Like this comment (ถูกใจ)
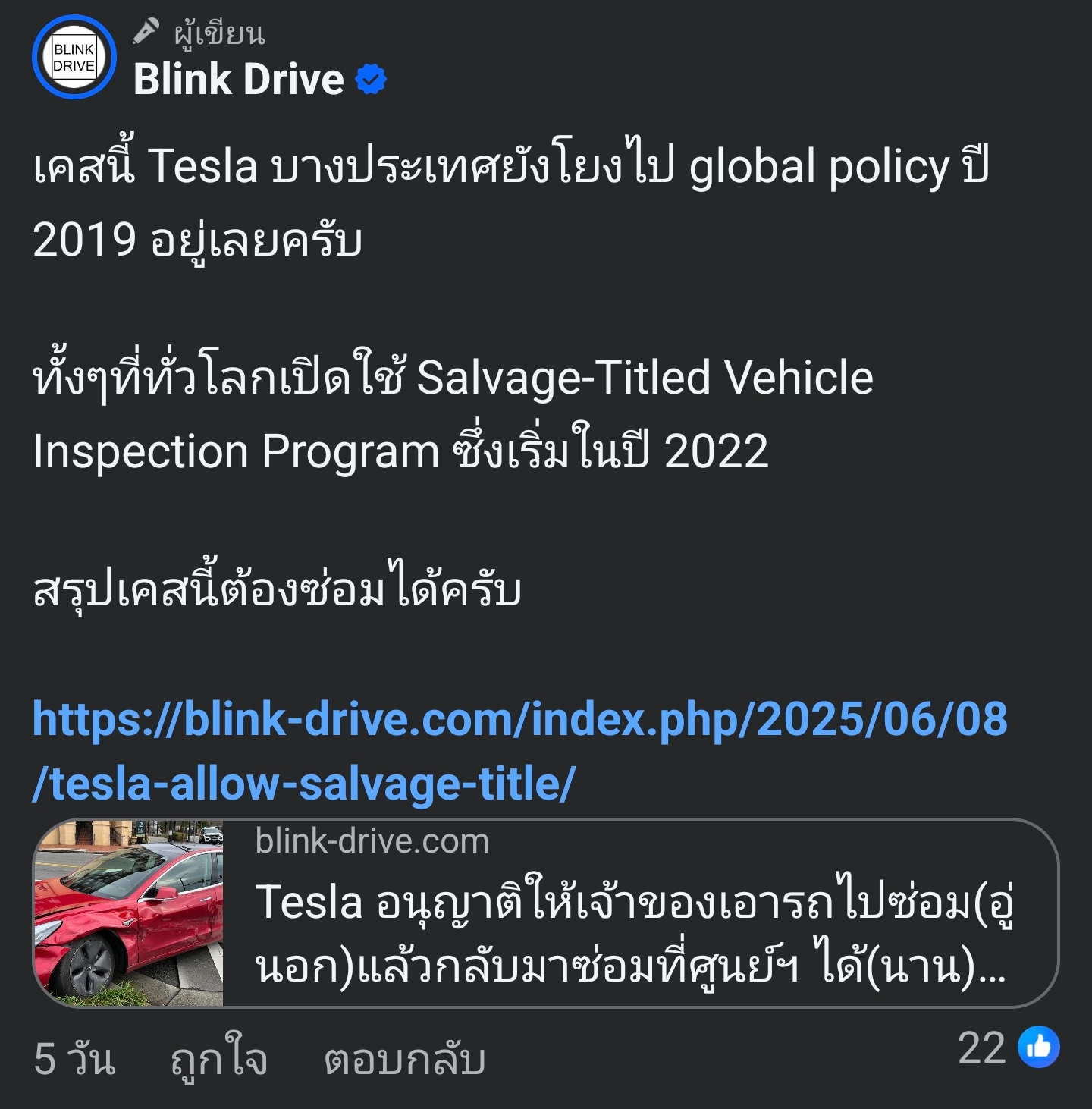The width and height of the screenshot is (1092, 1109). [x=218, y=1058]
